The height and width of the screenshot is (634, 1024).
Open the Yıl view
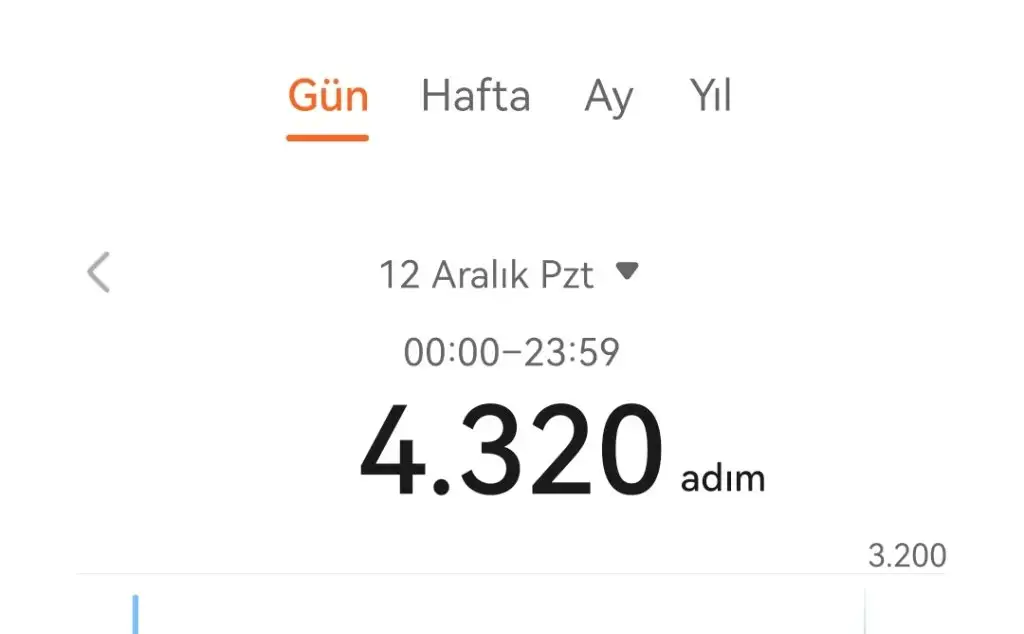pos(711,97)
